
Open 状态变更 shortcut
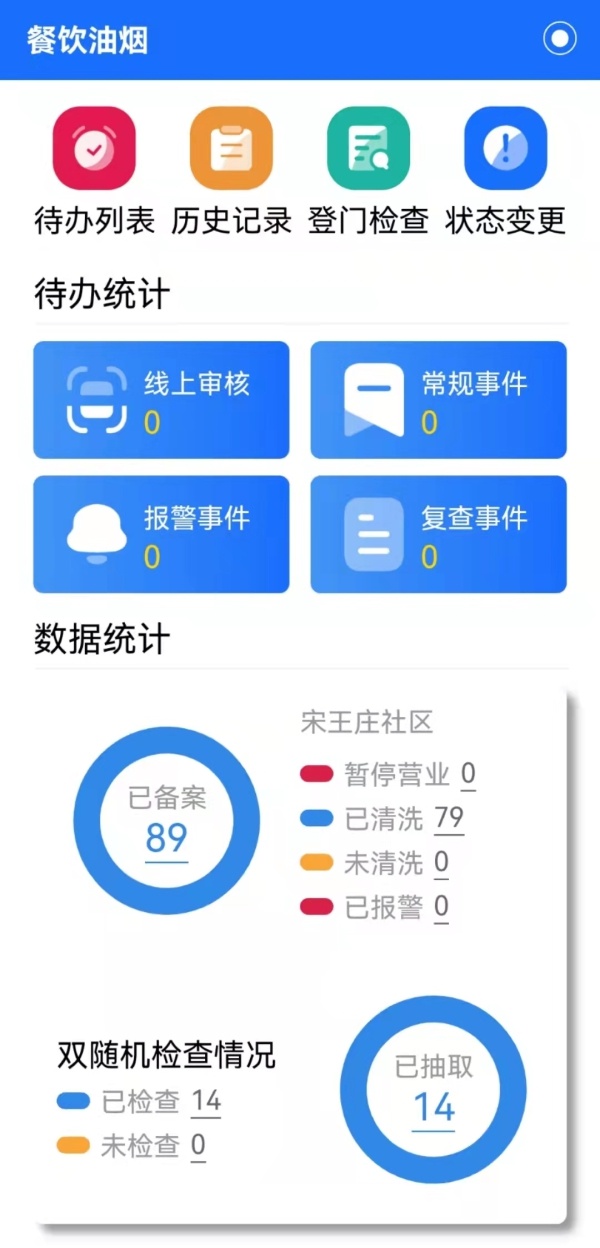pyautogui.click(x=505, y=171)
